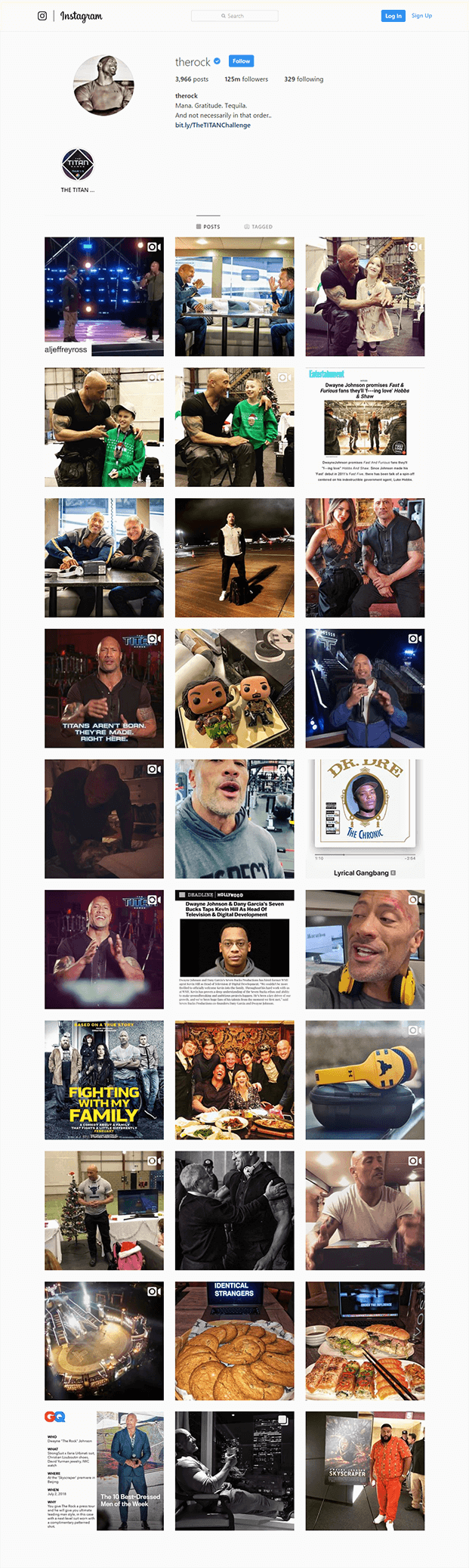
Task: Open the Entertainment Fast & Furious post
Action: (x=365, y=427)
